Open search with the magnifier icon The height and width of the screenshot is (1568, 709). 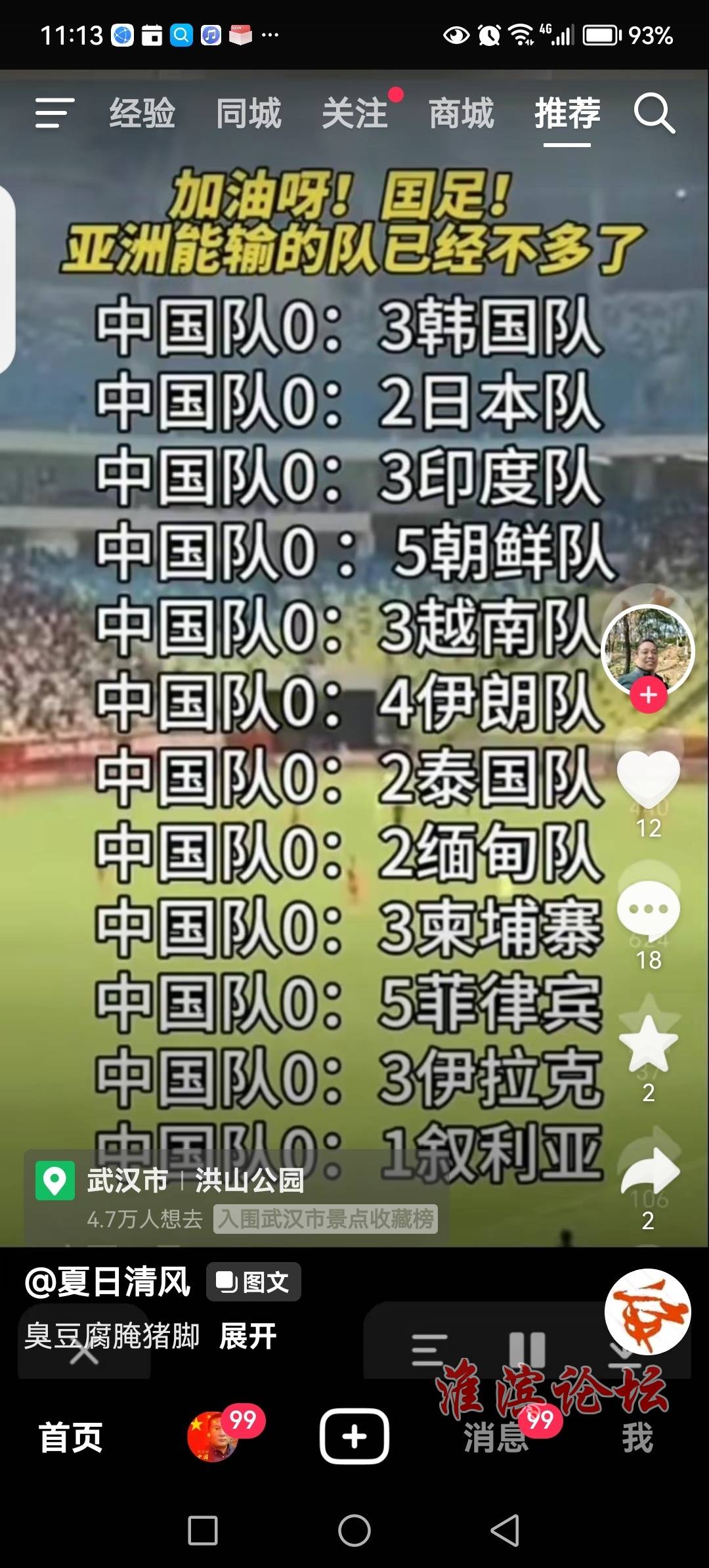coord(654,113)
